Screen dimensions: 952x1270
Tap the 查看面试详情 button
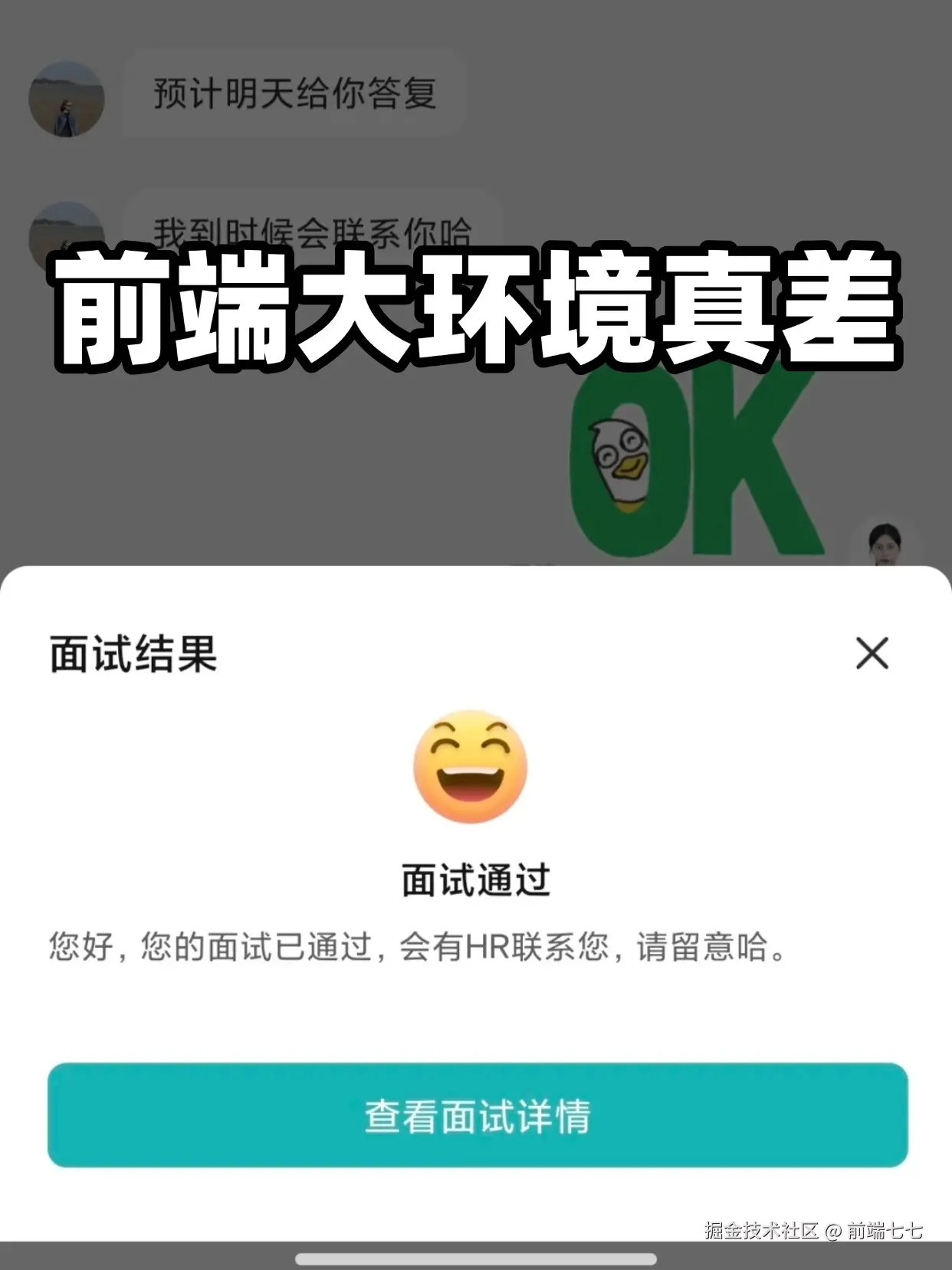[476, 1117]
